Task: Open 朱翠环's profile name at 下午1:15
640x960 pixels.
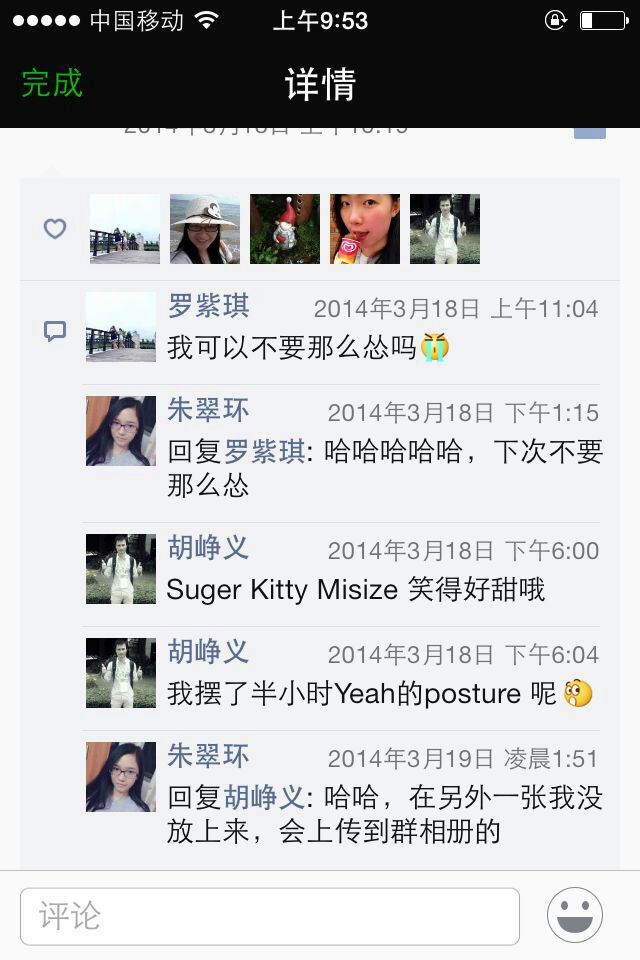Action: pyautogui.click(x=208, y=410)
